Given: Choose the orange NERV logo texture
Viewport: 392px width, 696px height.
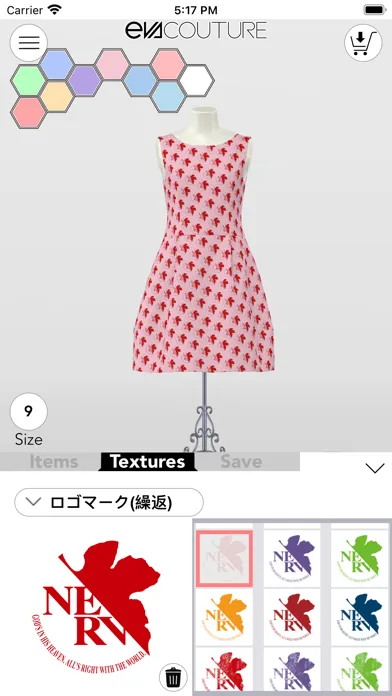Looking at the screenshot, I should tap(225, 617).
